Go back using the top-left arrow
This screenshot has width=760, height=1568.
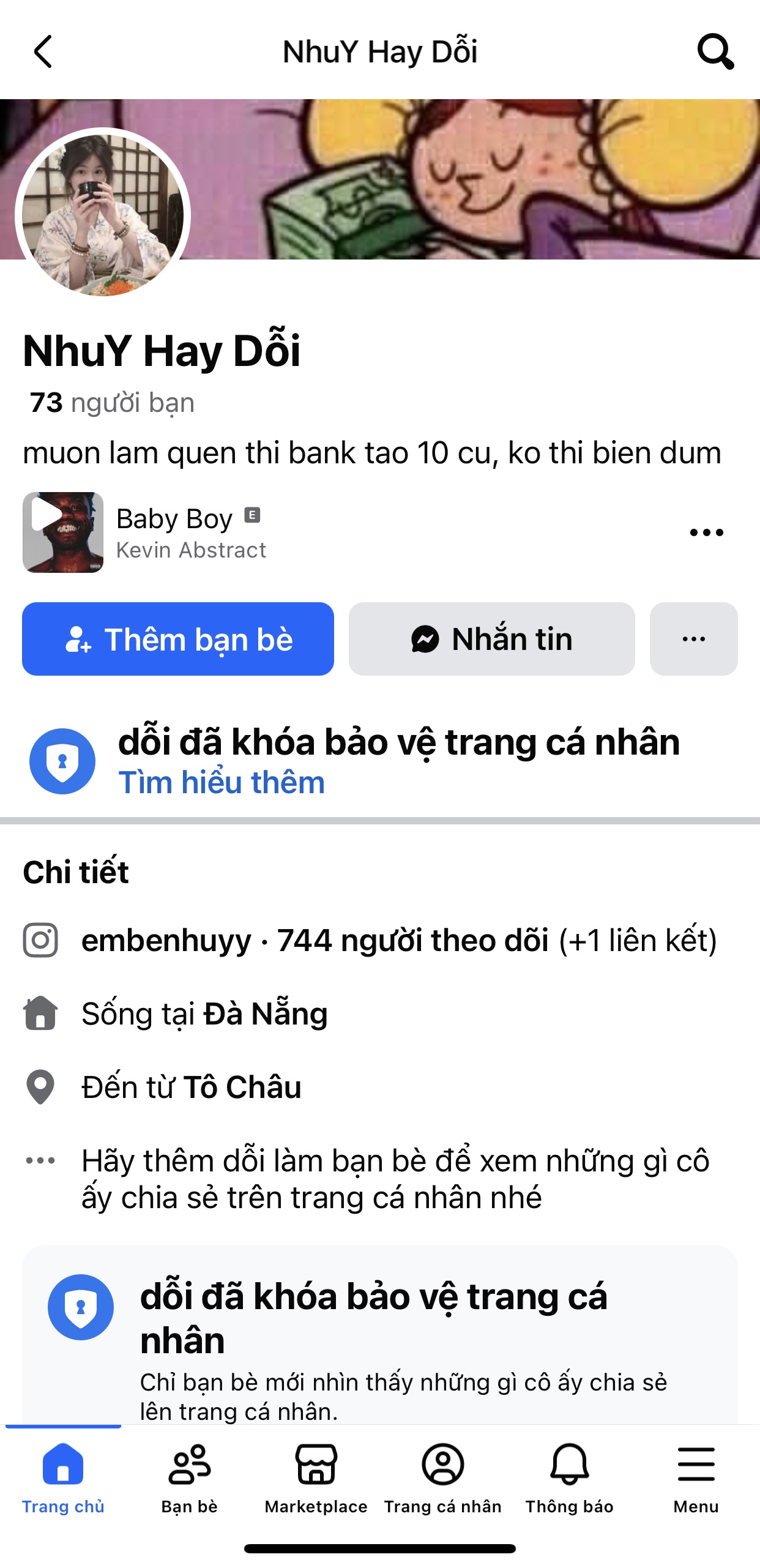point(43,51)
